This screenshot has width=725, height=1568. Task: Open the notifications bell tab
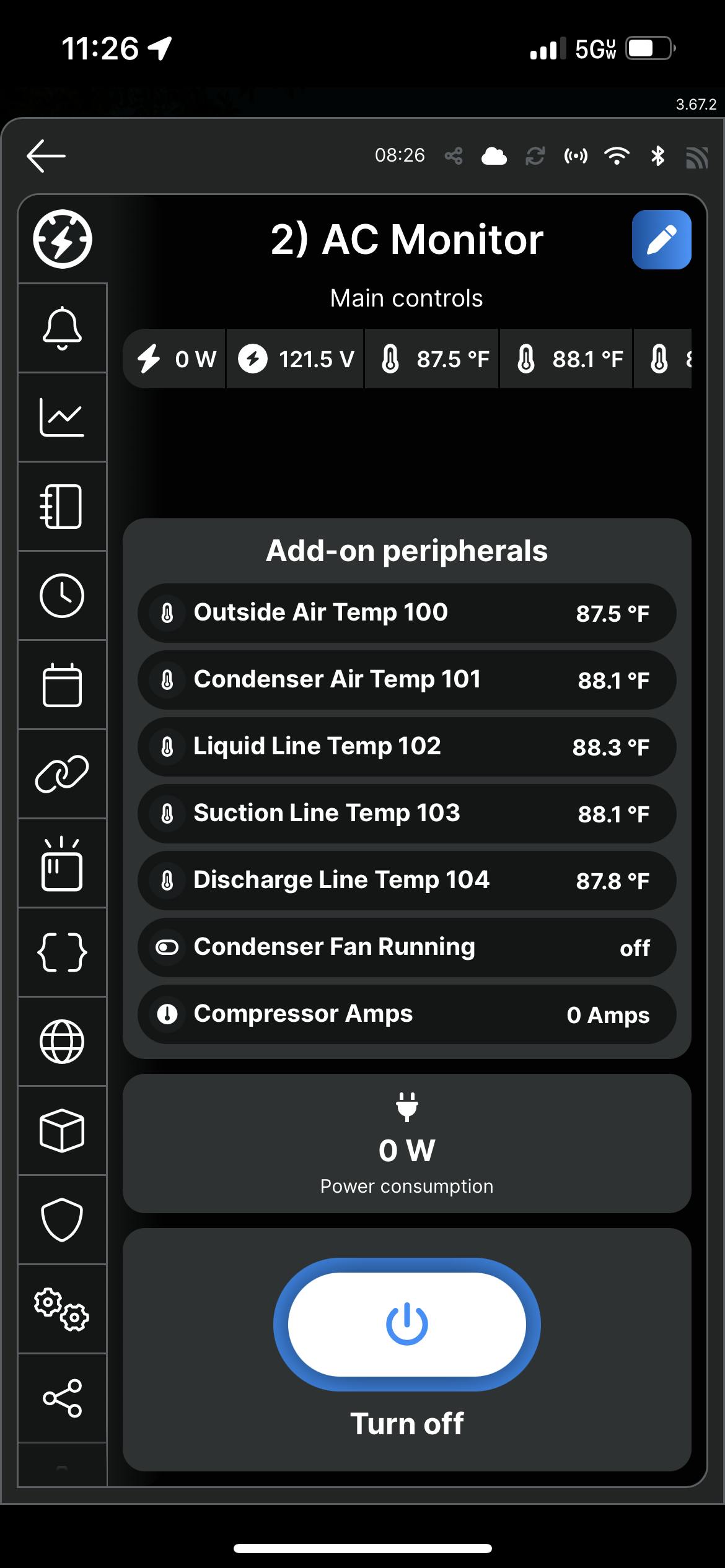click(x=62, y=328)
